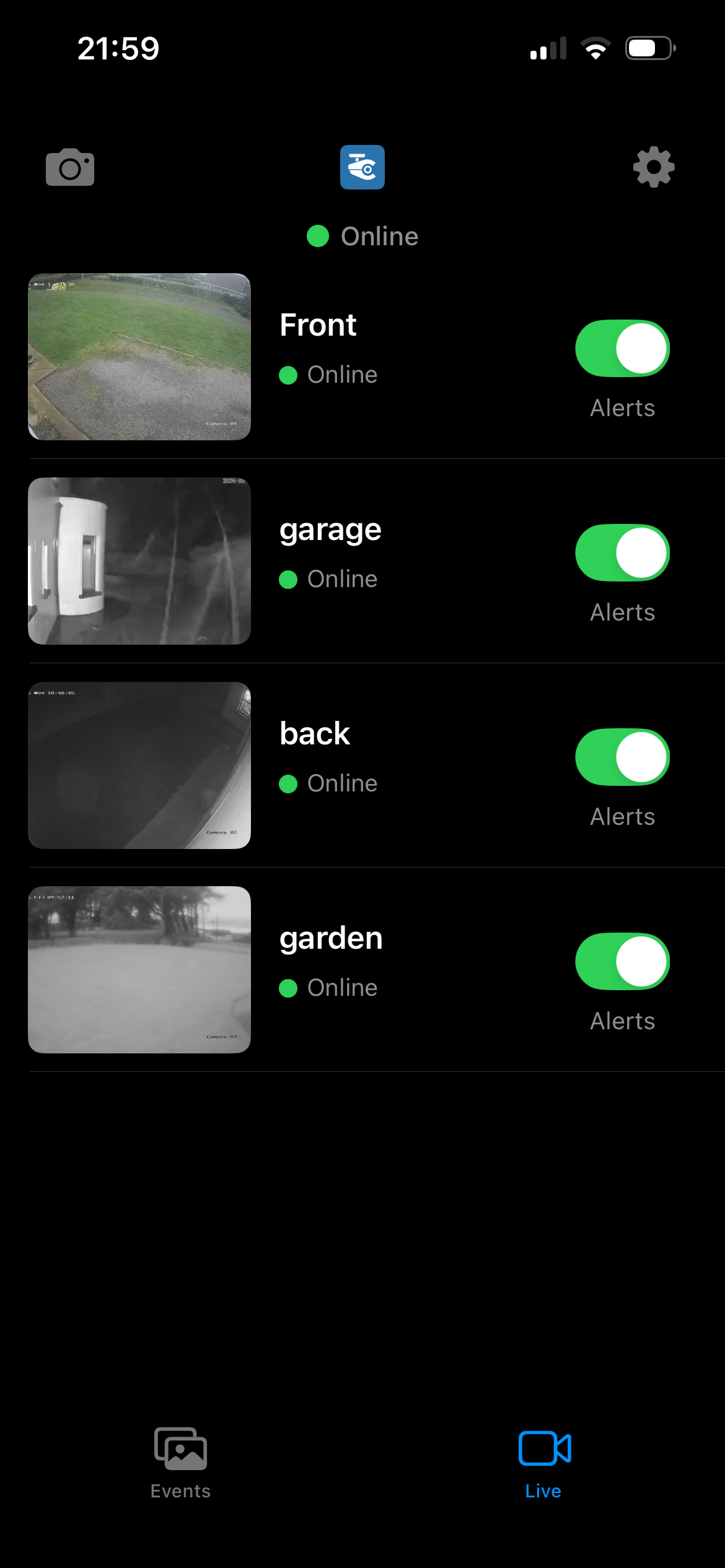Disable Alerts for the Front camera
The image size is (725, 1568).
[621, 348]
